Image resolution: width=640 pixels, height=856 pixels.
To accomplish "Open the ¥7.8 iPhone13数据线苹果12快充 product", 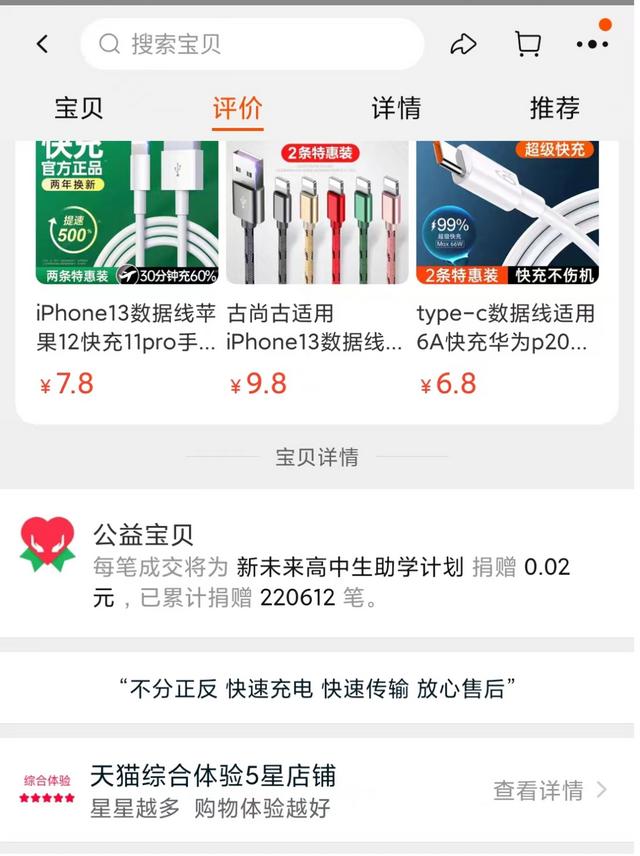I will [x=126, y=270].
